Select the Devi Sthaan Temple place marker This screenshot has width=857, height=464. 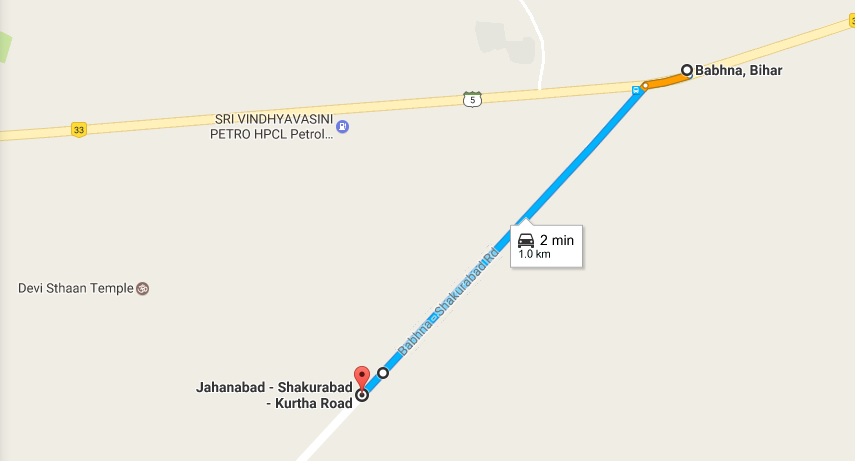tap(143, 288)
